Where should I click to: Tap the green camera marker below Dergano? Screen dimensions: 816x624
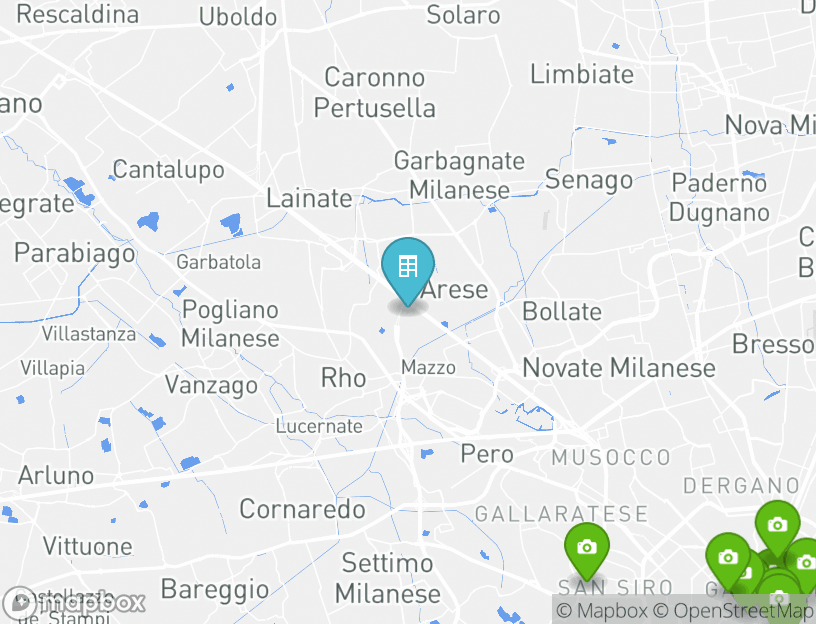777,524
